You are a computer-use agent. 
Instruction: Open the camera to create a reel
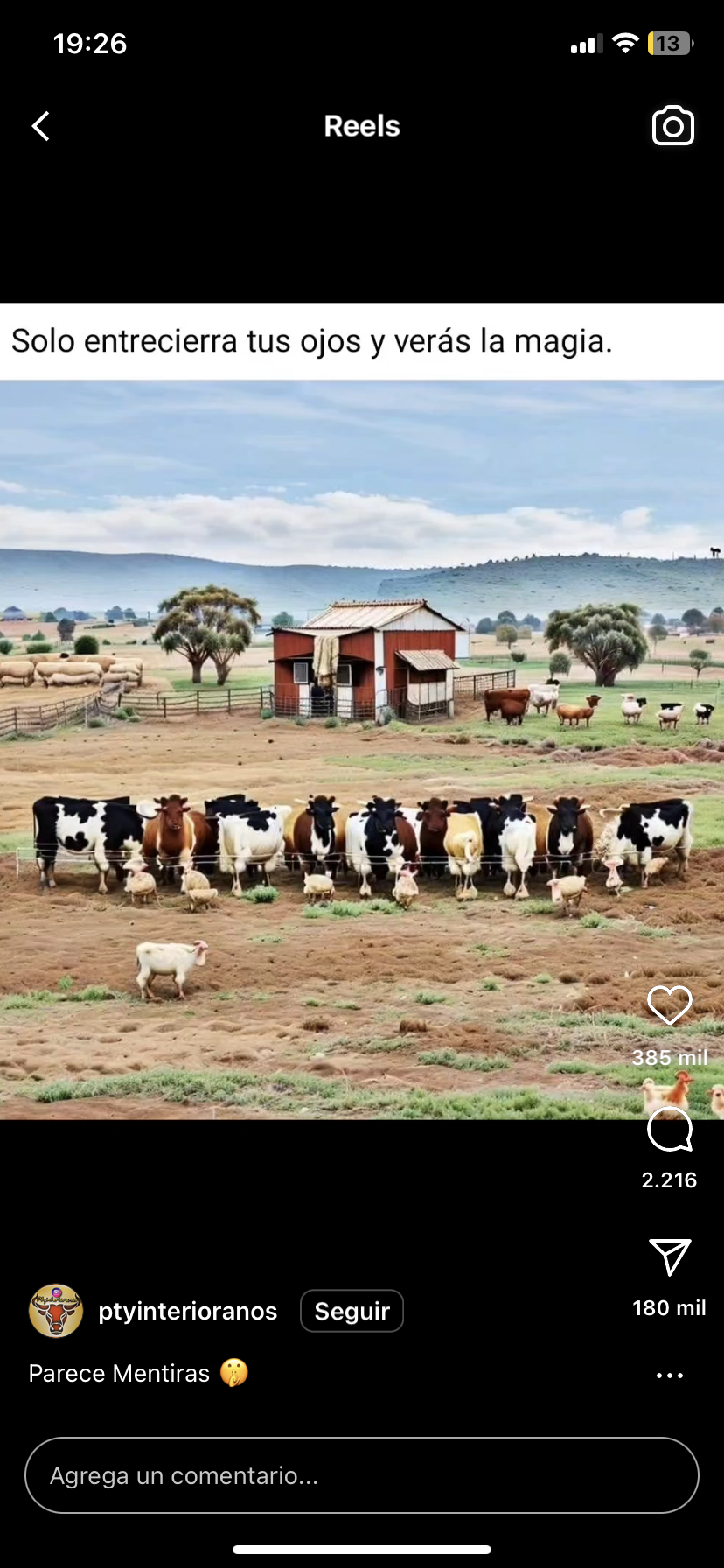click(672, 126)
